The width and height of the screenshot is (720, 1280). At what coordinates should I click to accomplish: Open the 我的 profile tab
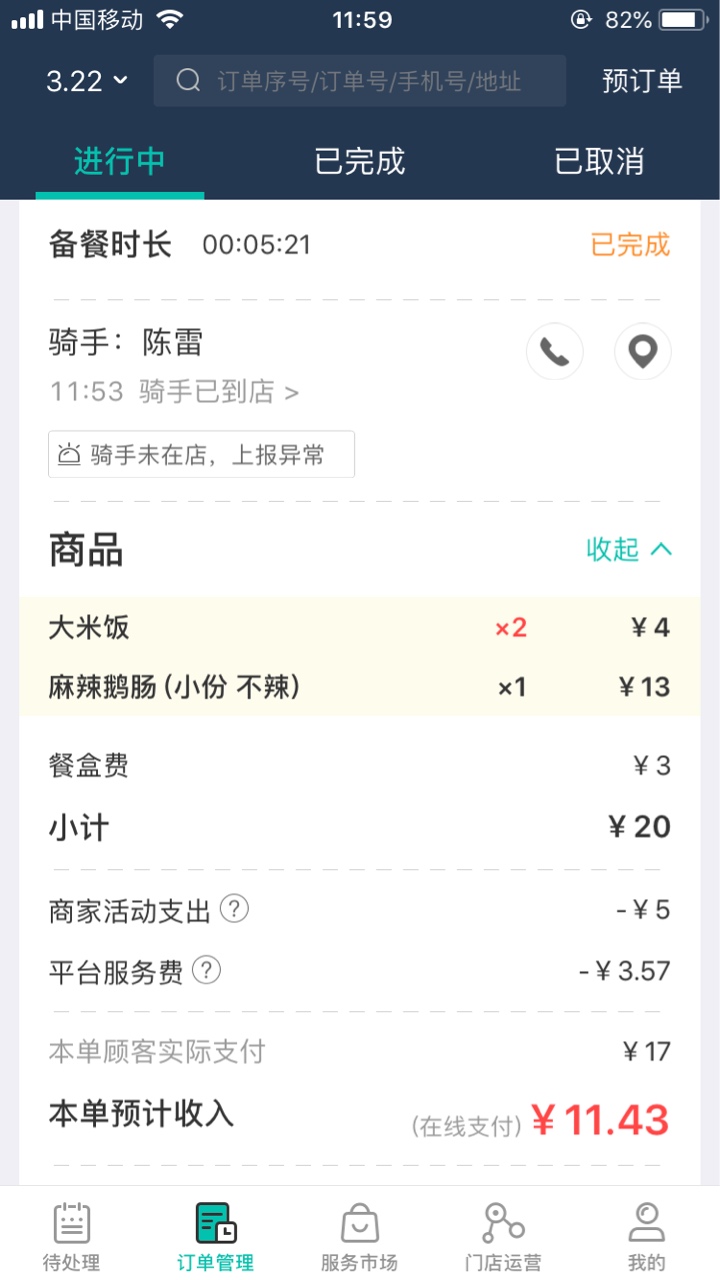click(x=647, y=1237)
